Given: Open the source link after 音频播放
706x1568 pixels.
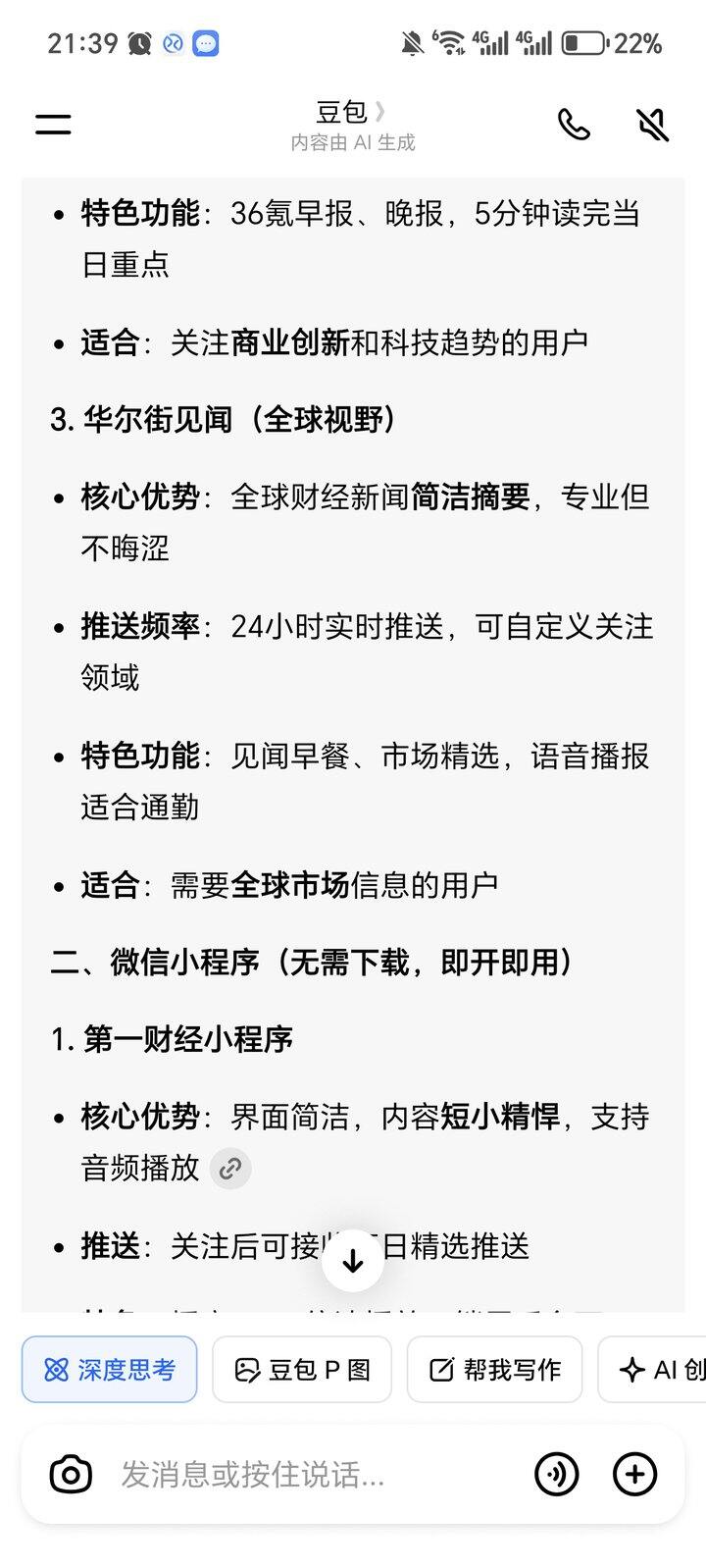Looking at the screenshot, I should pos(230,1169).
